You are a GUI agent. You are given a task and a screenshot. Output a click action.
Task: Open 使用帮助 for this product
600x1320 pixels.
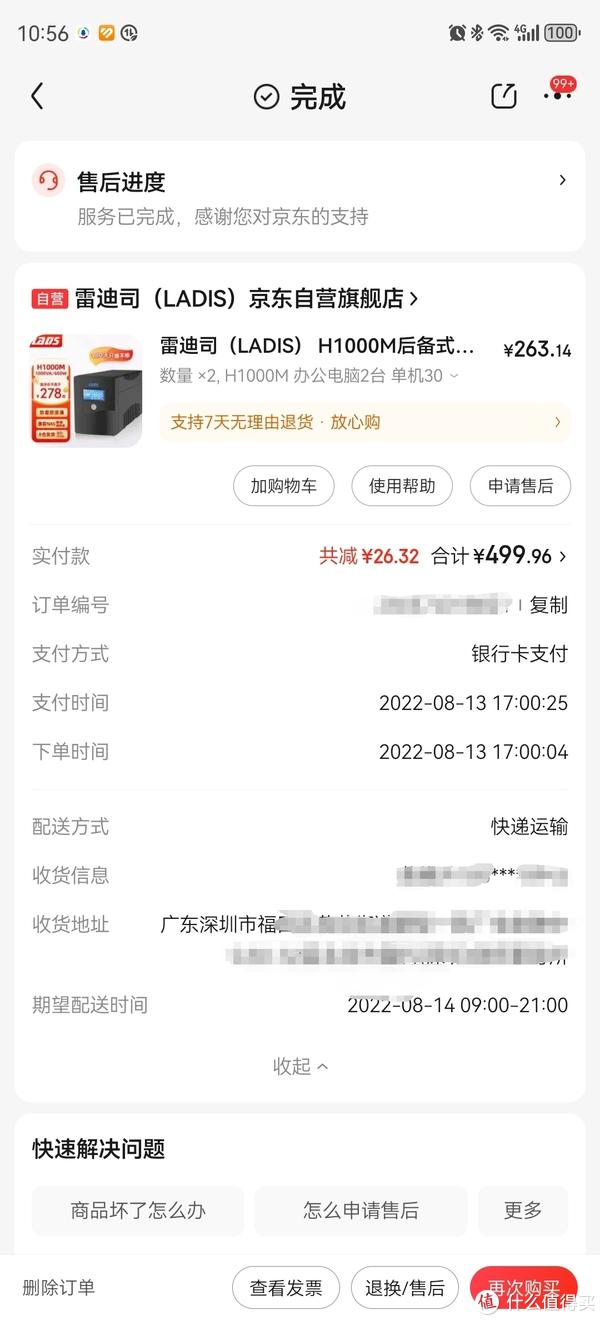click(x=402, y=486)
